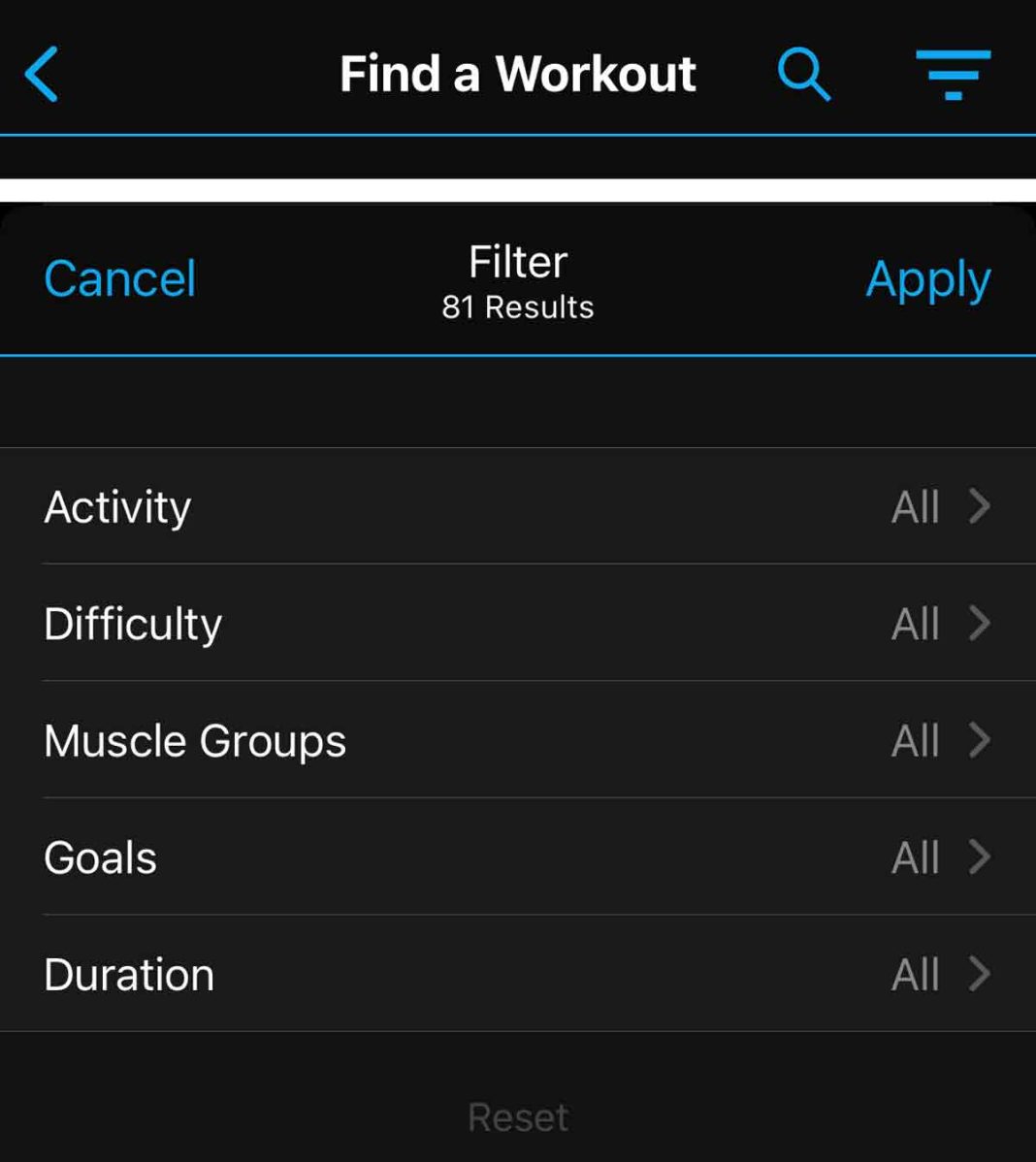Expand the Muscle Groups filter chevron

tap(979, 740)
